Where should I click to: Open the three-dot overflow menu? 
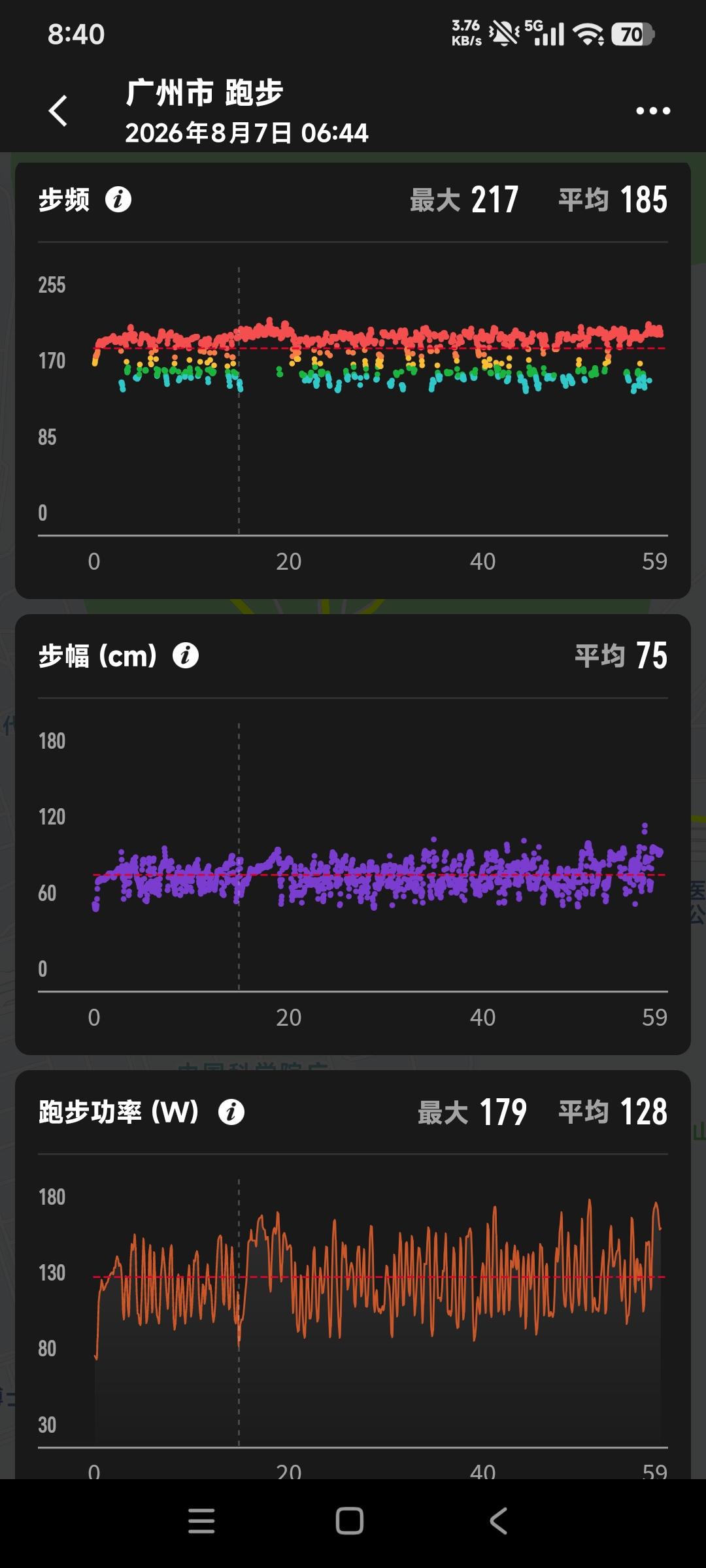click(x=653, y=110)
